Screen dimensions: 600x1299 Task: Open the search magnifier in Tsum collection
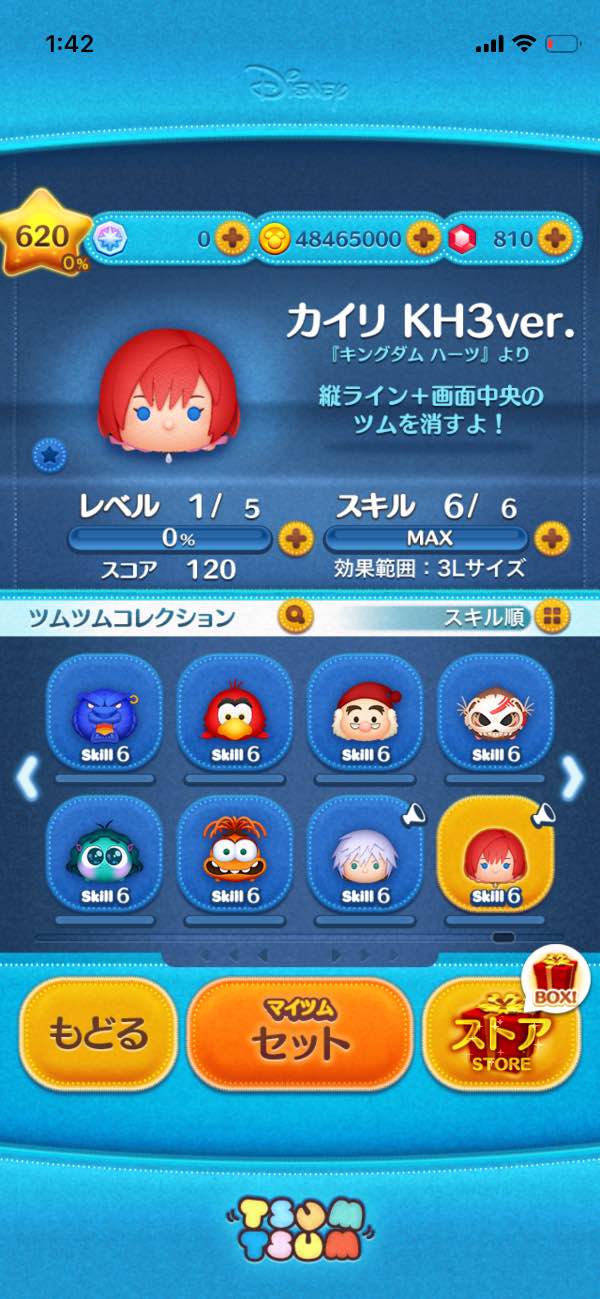[296, 616]
